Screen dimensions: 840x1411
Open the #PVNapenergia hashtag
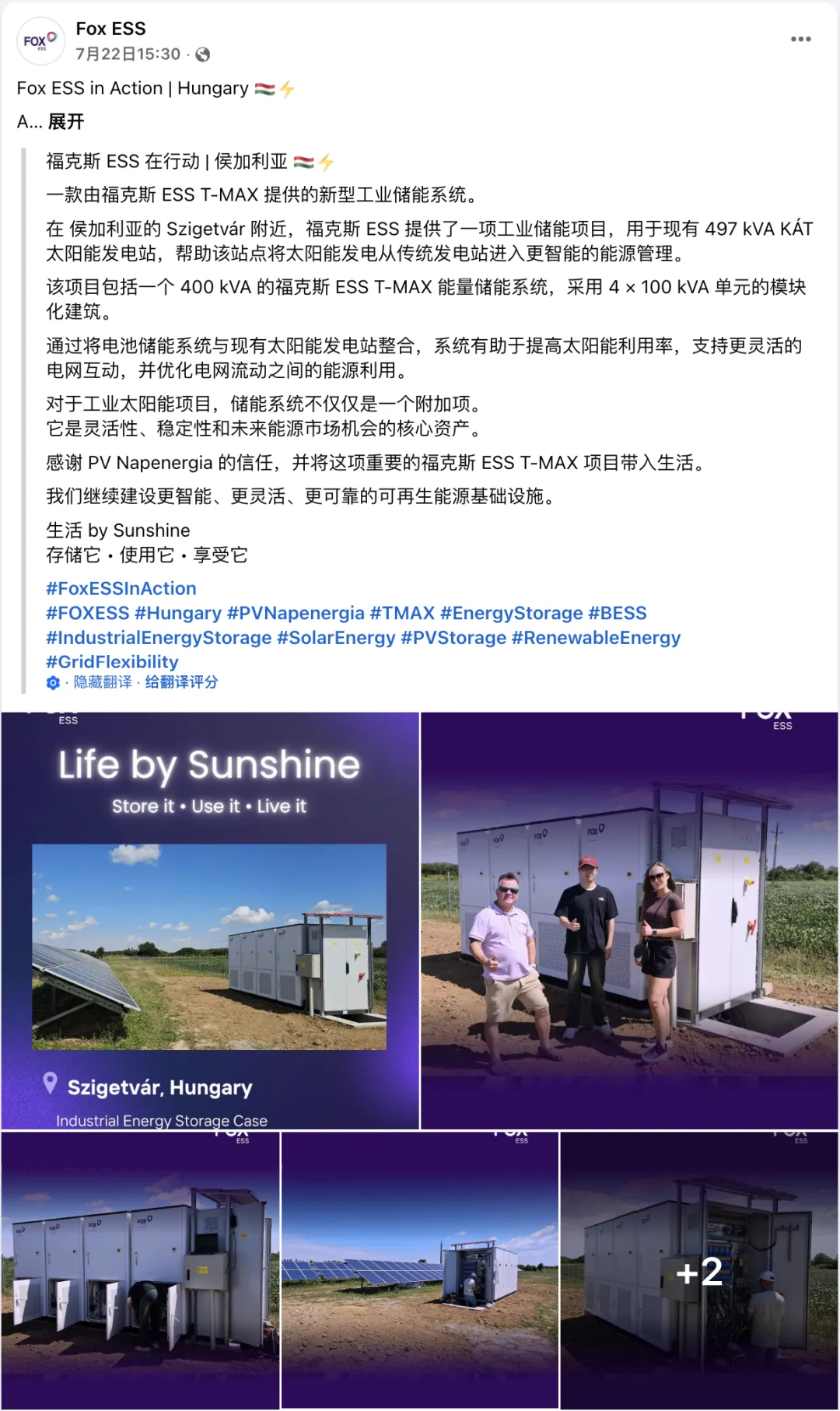tap(296, 613)
